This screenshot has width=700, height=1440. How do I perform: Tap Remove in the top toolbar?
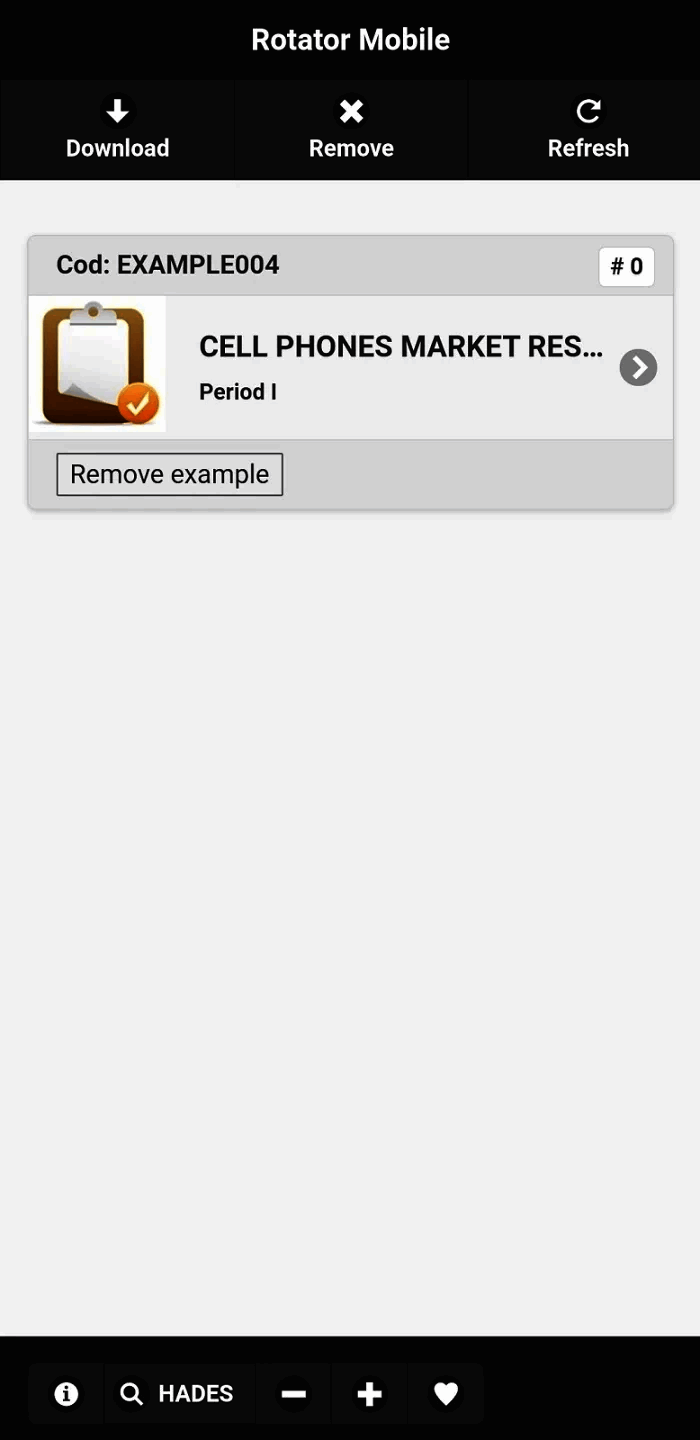click(351, 130)
